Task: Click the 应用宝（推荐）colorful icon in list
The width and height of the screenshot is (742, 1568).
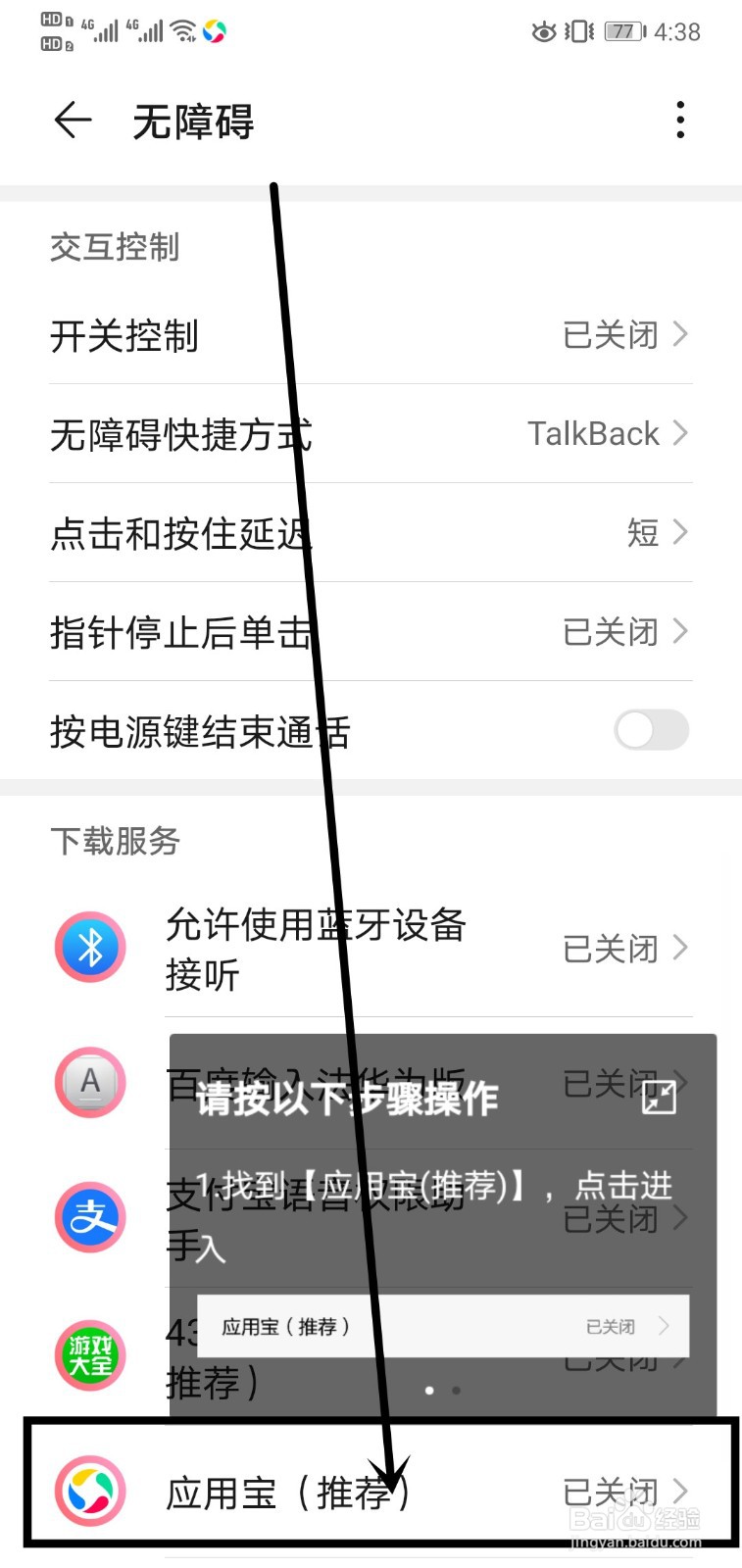Action: pos(89,1491)
